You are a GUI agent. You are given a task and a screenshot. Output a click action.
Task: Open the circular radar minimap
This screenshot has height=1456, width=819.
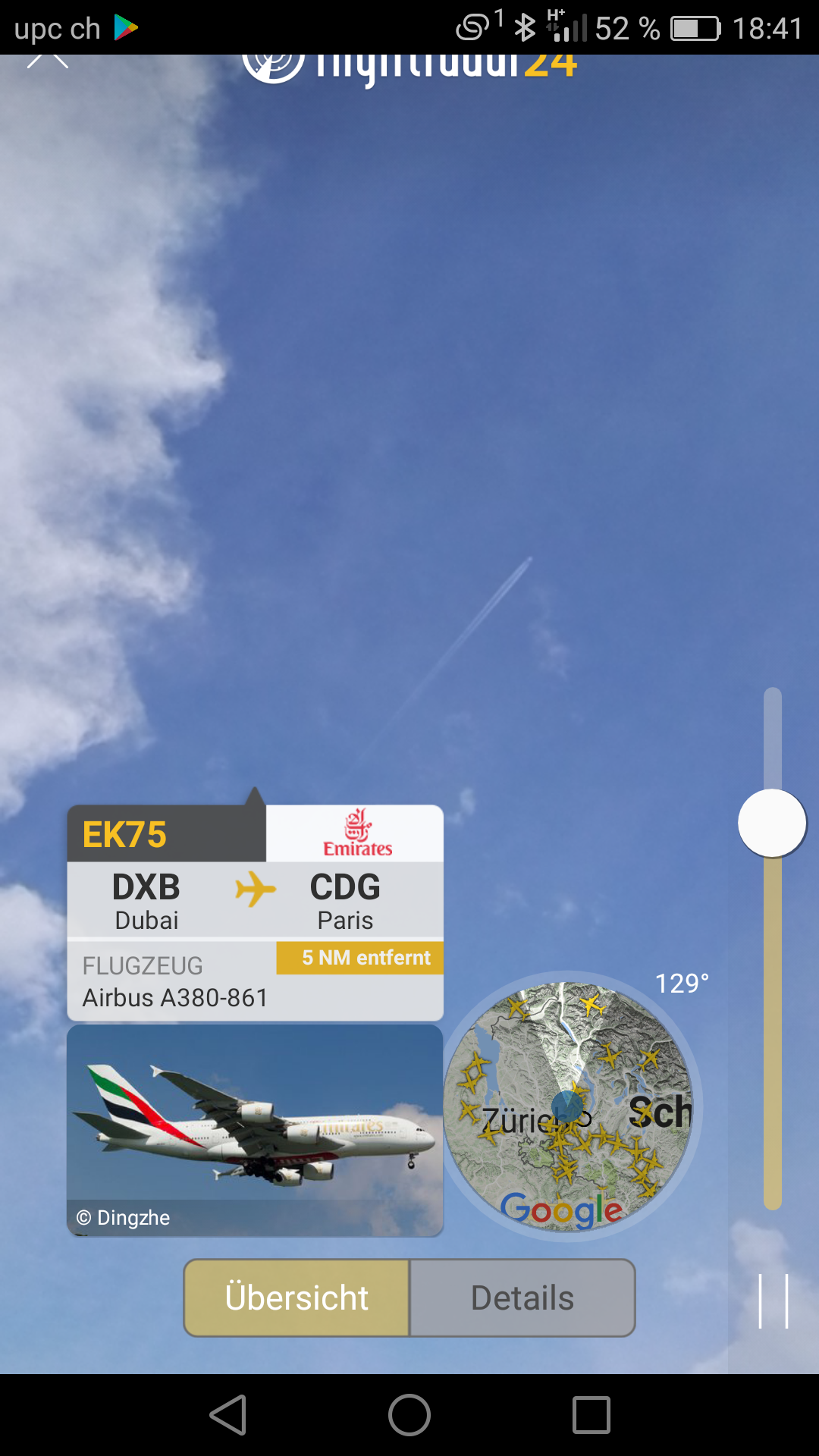point(569,1107)
